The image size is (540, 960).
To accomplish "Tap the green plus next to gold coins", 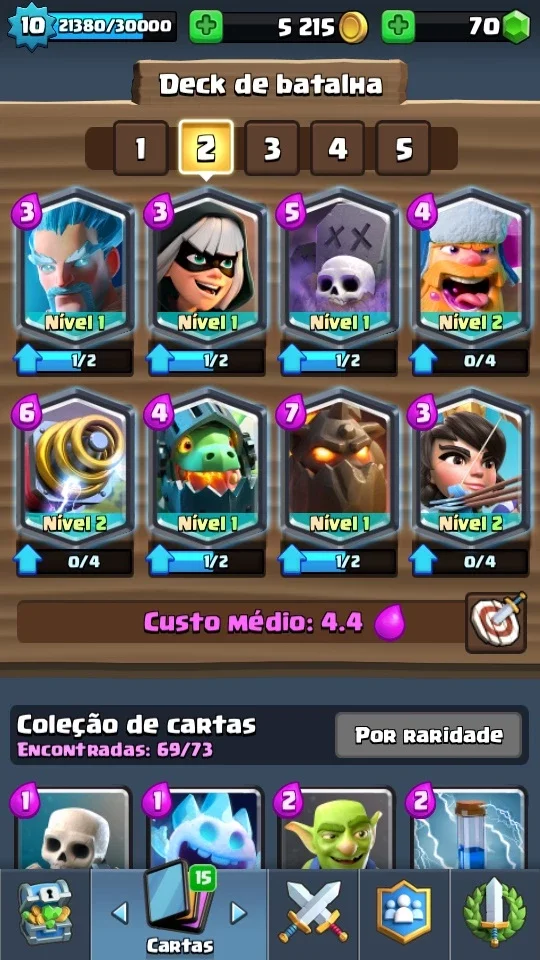I will 206,27.
